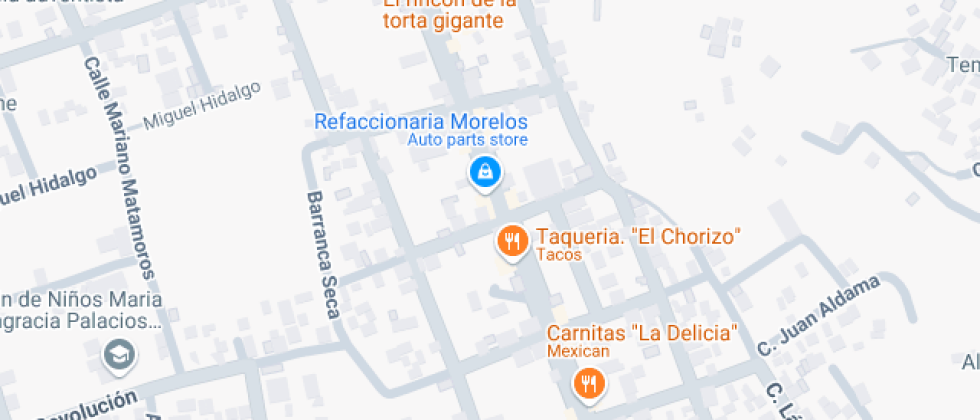Open the Refaccionaria Morelos map pin
Viewport: 980px width, 420px height.
click(x=485, y=172)
